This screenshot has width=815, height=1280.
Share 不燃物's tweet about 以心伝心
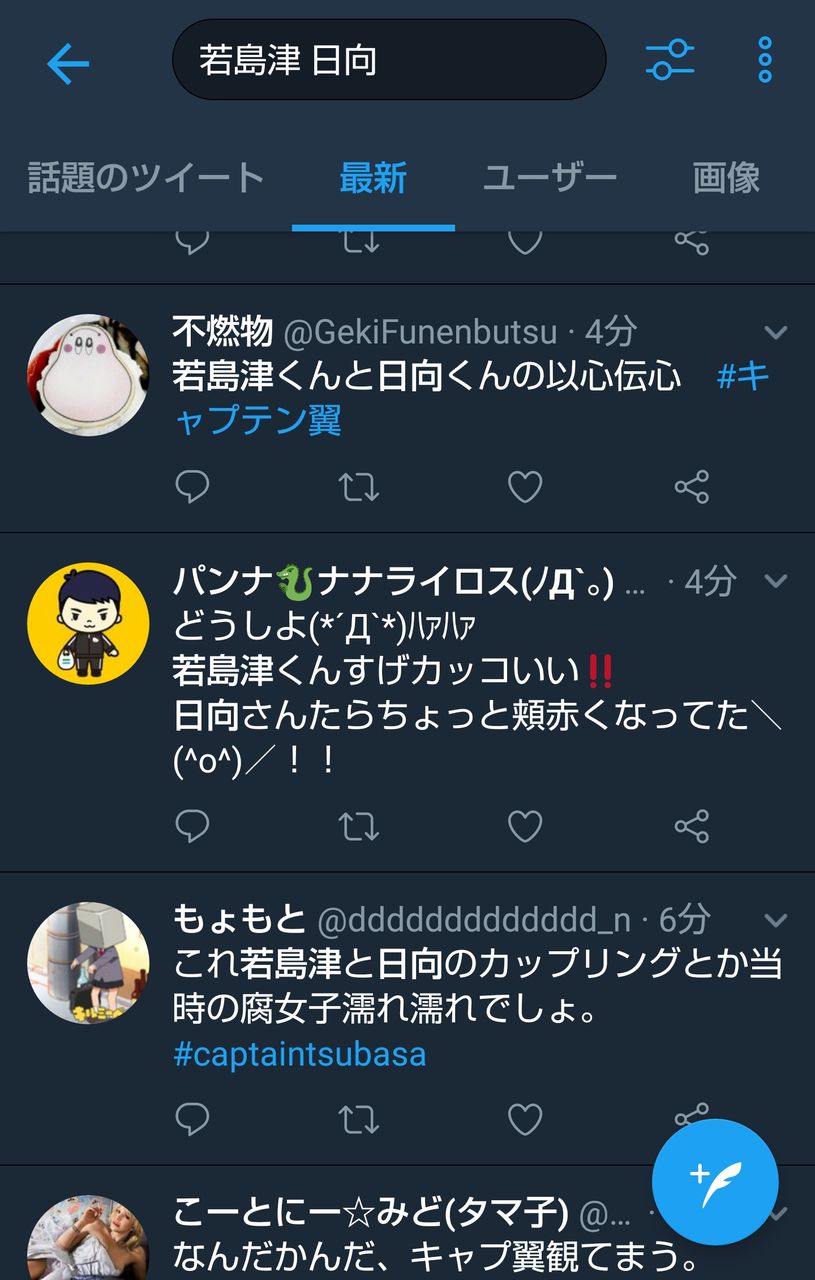click(x=688, y=487)
